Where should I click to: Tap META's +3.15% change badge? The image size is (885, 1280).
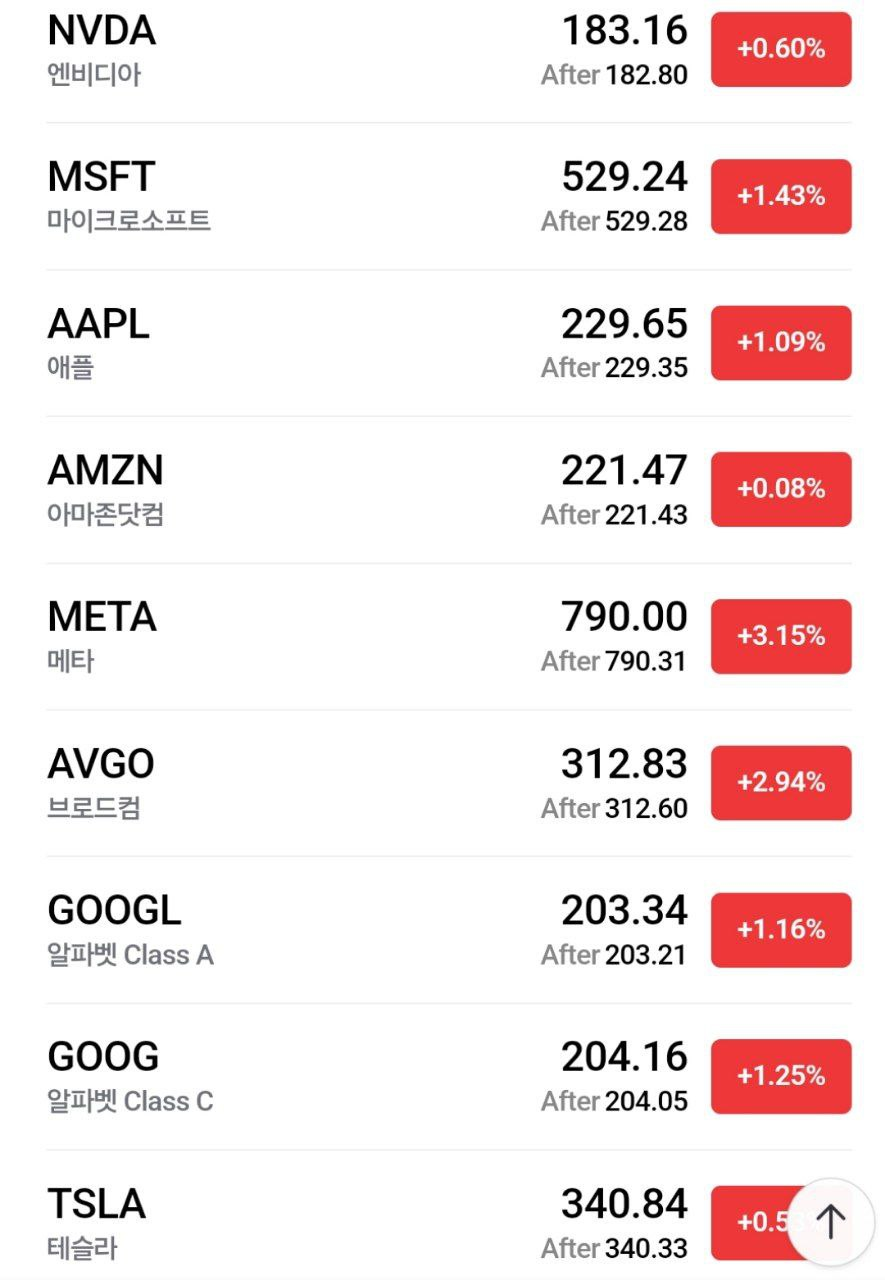781,636
